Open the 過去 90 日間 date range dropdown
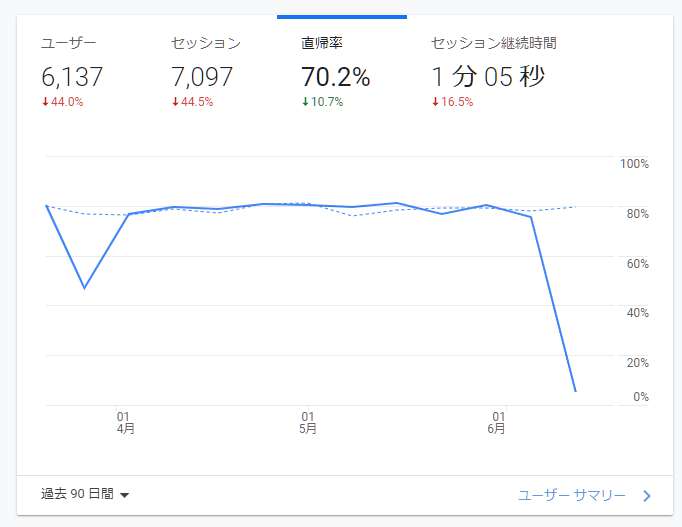Viewport: 682px width, 527px height. (x=86, y=494)
